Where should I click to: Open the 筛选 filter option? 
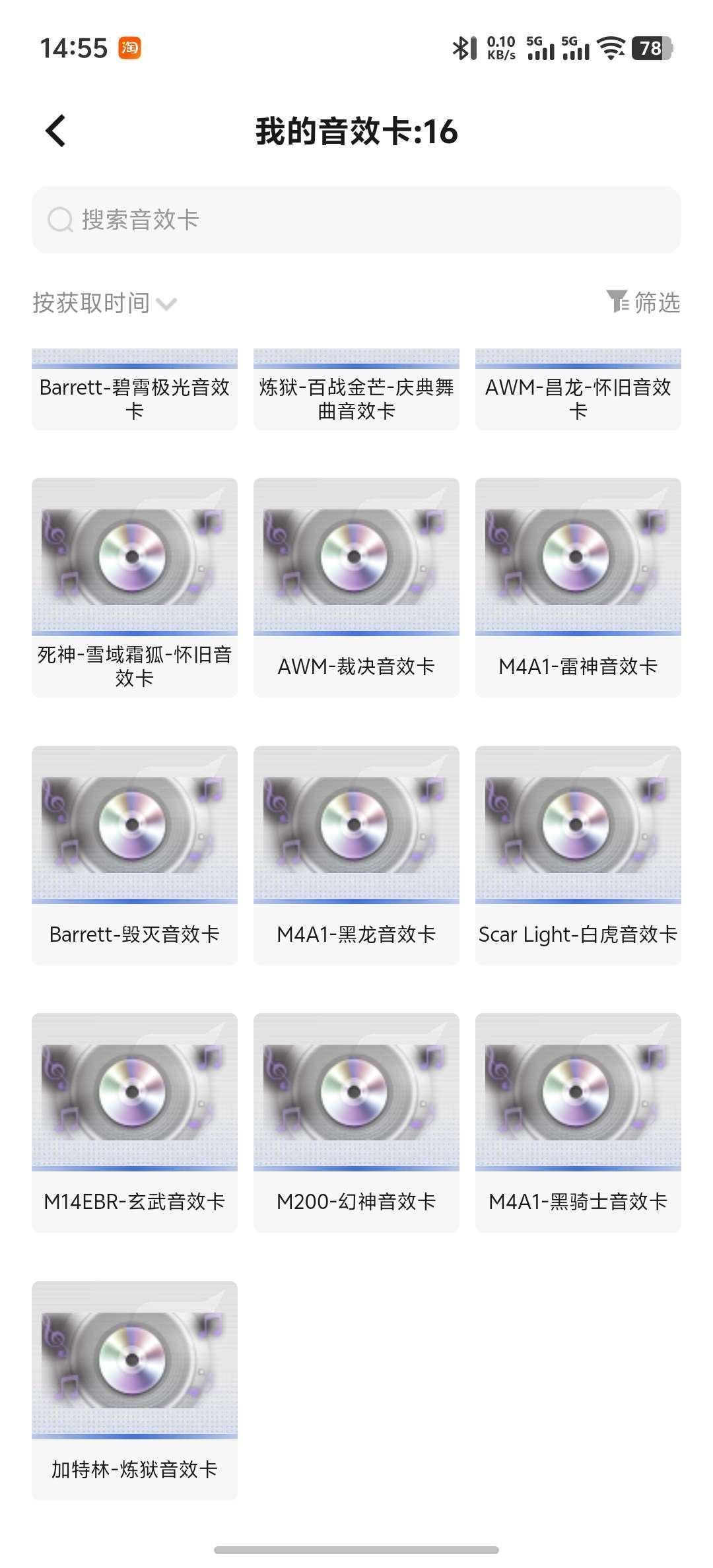pos(644,302)
